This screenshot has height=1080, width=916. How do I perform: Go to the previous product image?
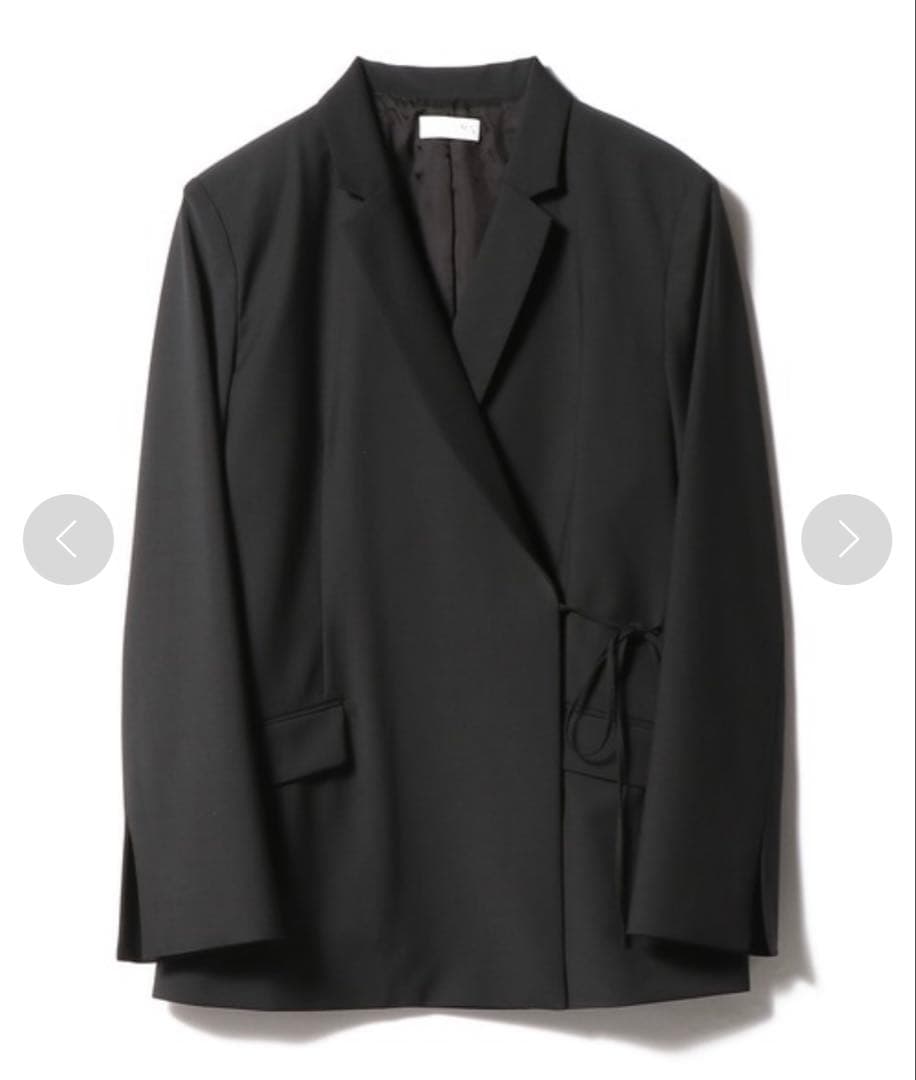(x=67, y=539)
